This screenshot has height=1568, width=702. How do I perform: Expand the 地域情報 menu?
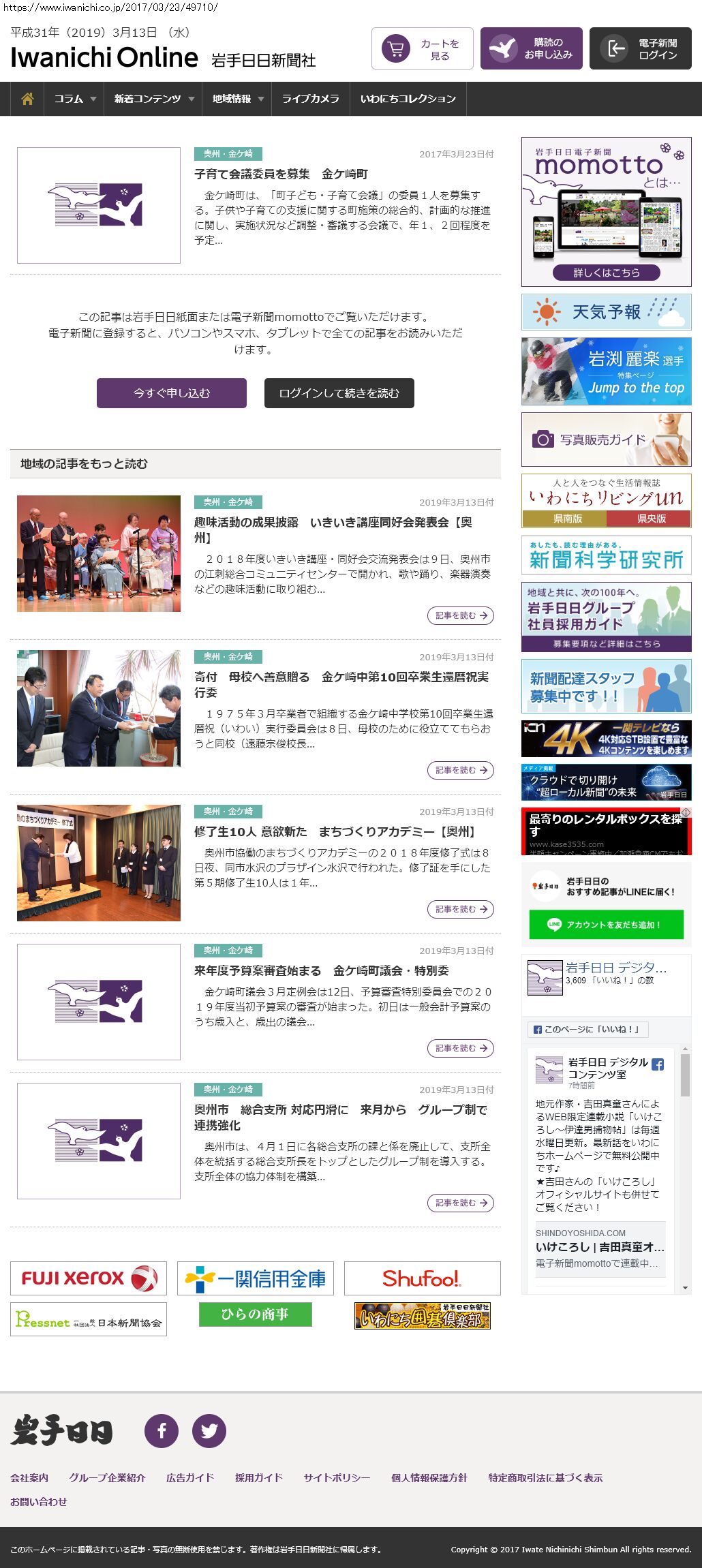pos(237,99)
